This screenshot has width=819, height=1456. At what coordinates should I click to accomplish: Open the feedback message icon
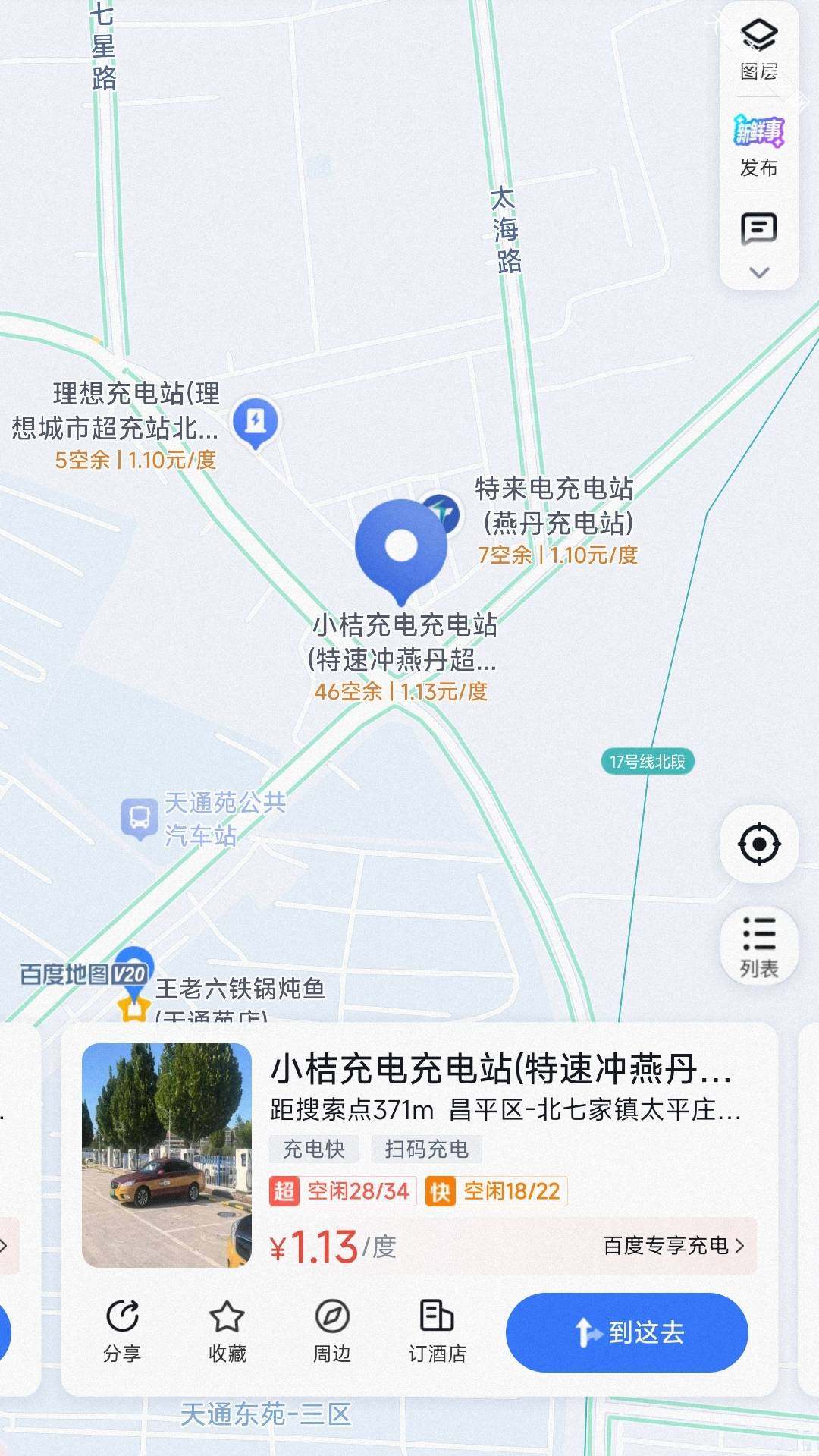[x=759, y=228]
